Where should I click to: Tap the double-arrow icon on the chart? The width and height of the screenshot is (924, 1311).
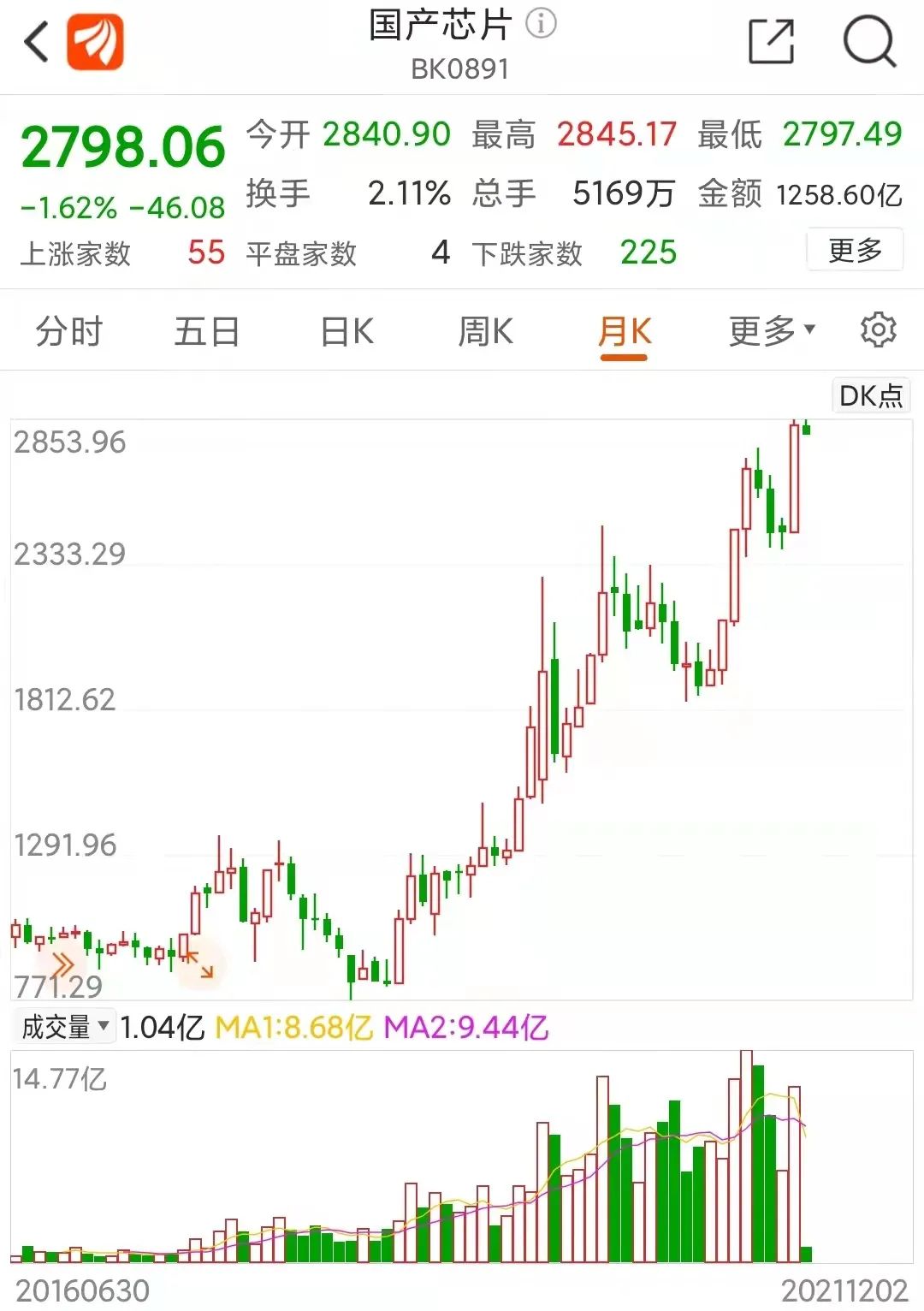pos(62,964)
